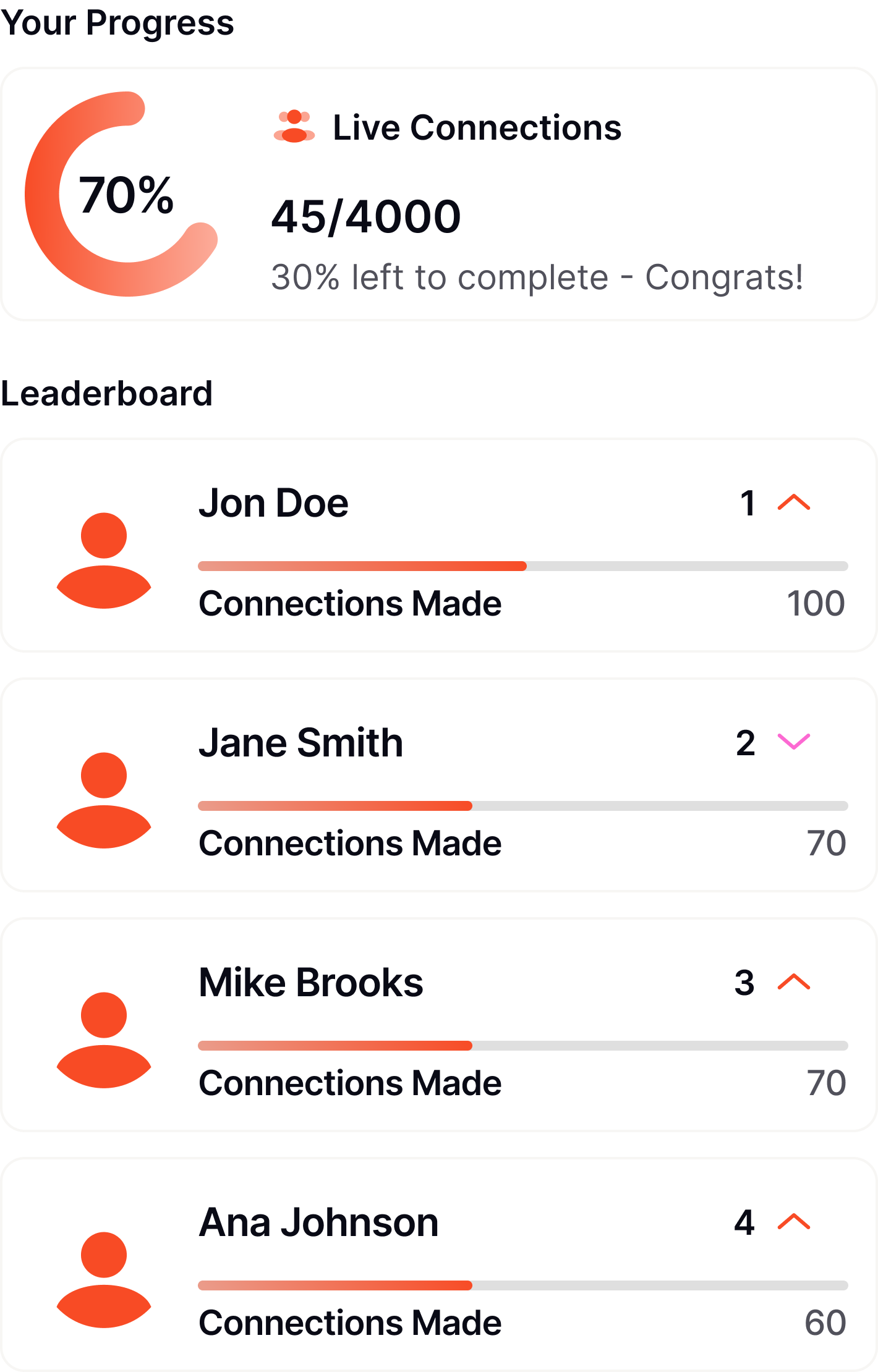Click Mike Brooks' Connections Made label
Viewport: 878px width, 1372px height.
[x=349, y=1082]
